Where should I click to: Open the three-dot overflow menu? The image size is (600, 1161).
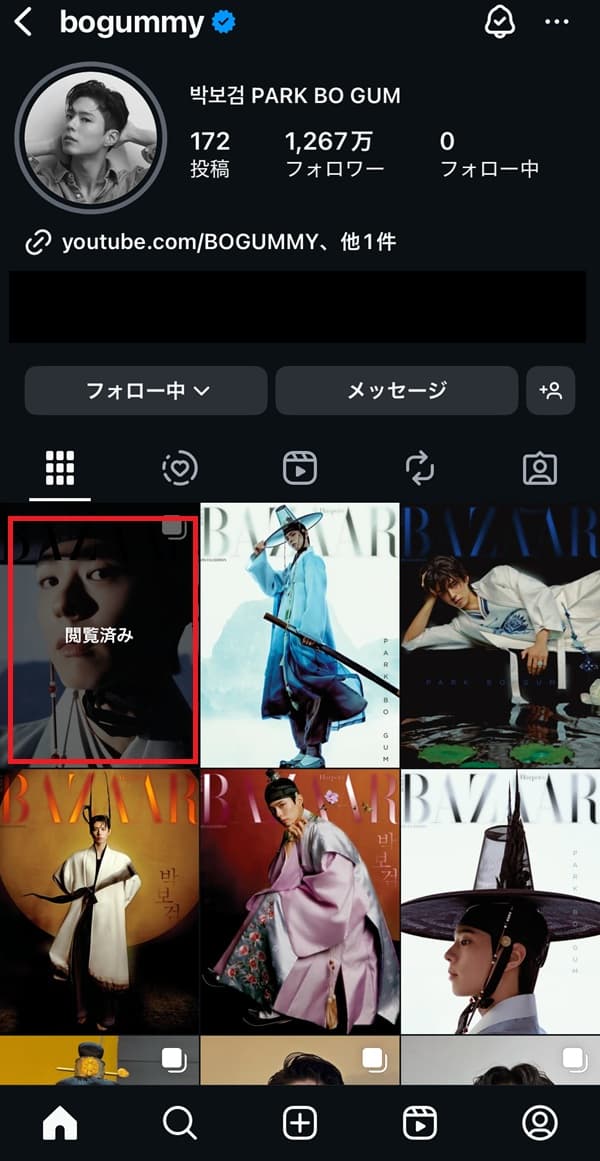[x=557, y=23]
